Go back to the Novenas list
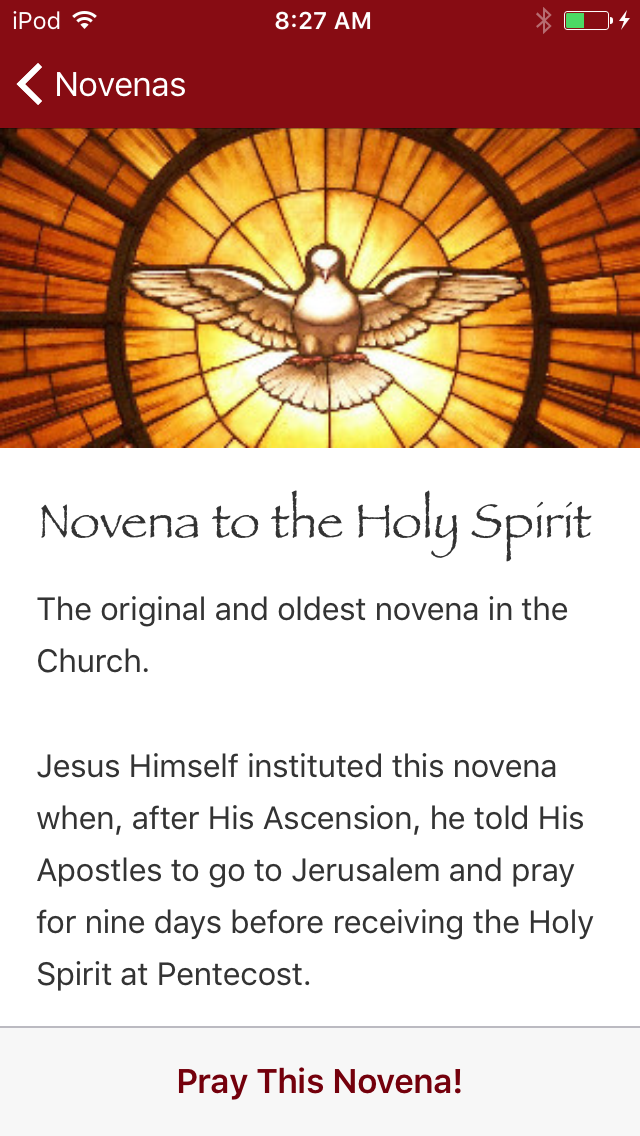Screen dimensions: 640x1136 click(100, 85)
